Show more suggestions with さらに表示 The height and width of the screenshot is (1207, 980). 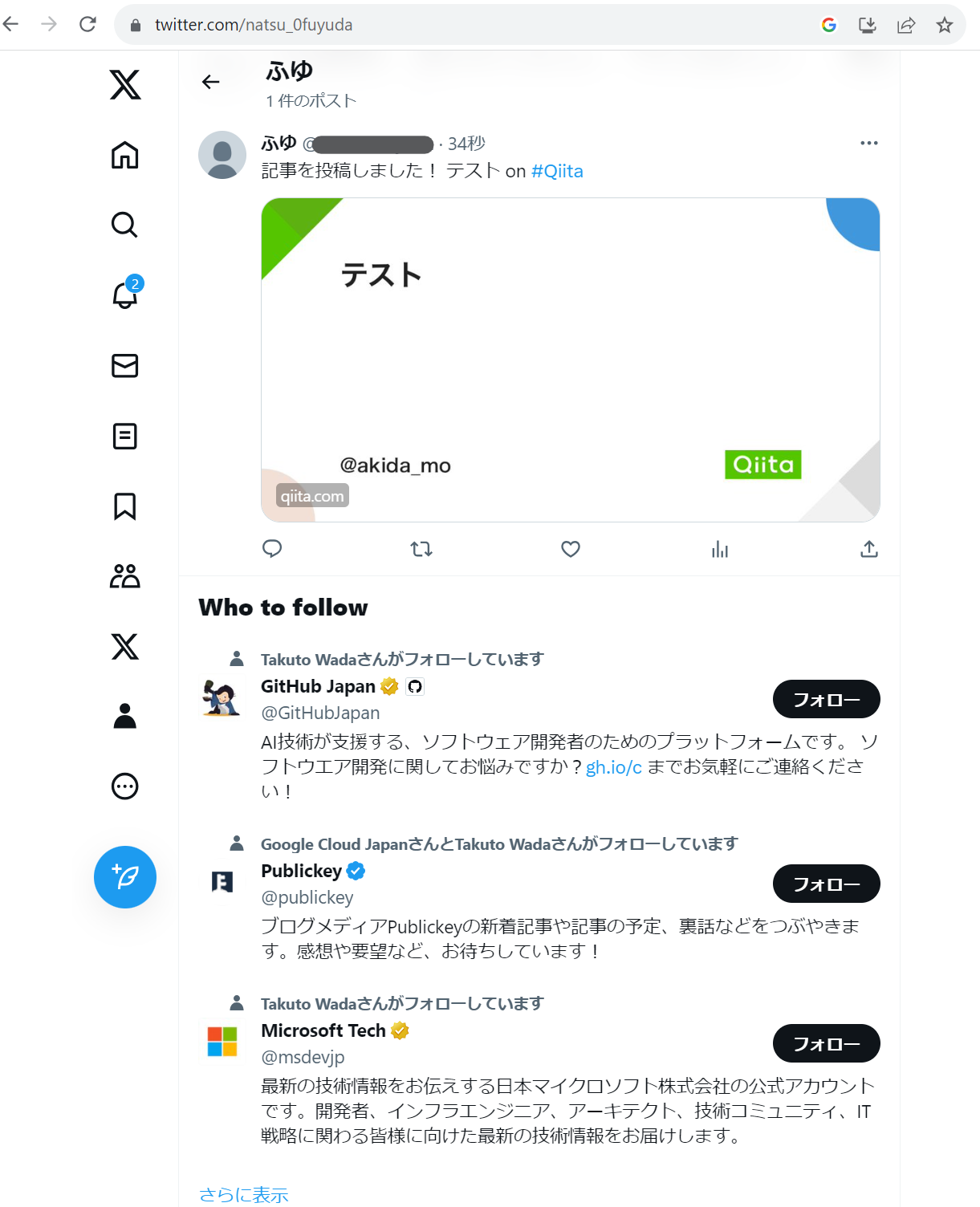tap(243, 1194)
